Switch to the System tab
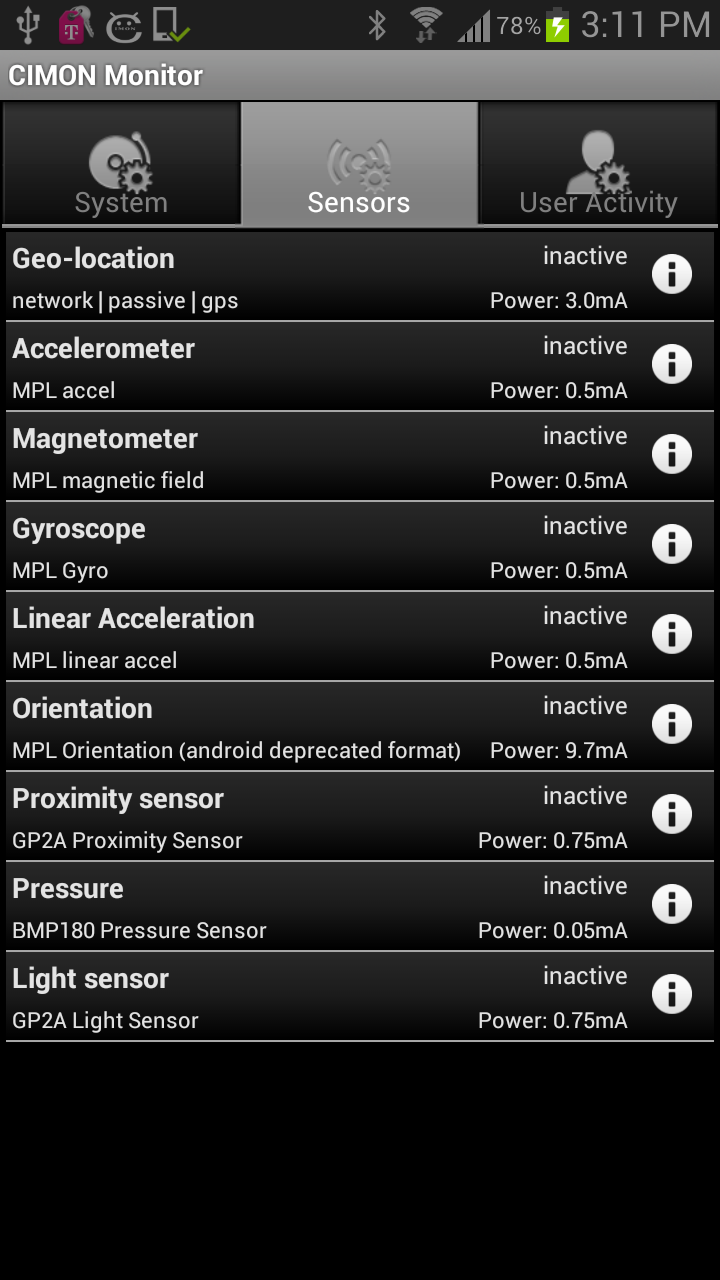The height and width of the screenshot is (1280, 720). coord(121,165)
